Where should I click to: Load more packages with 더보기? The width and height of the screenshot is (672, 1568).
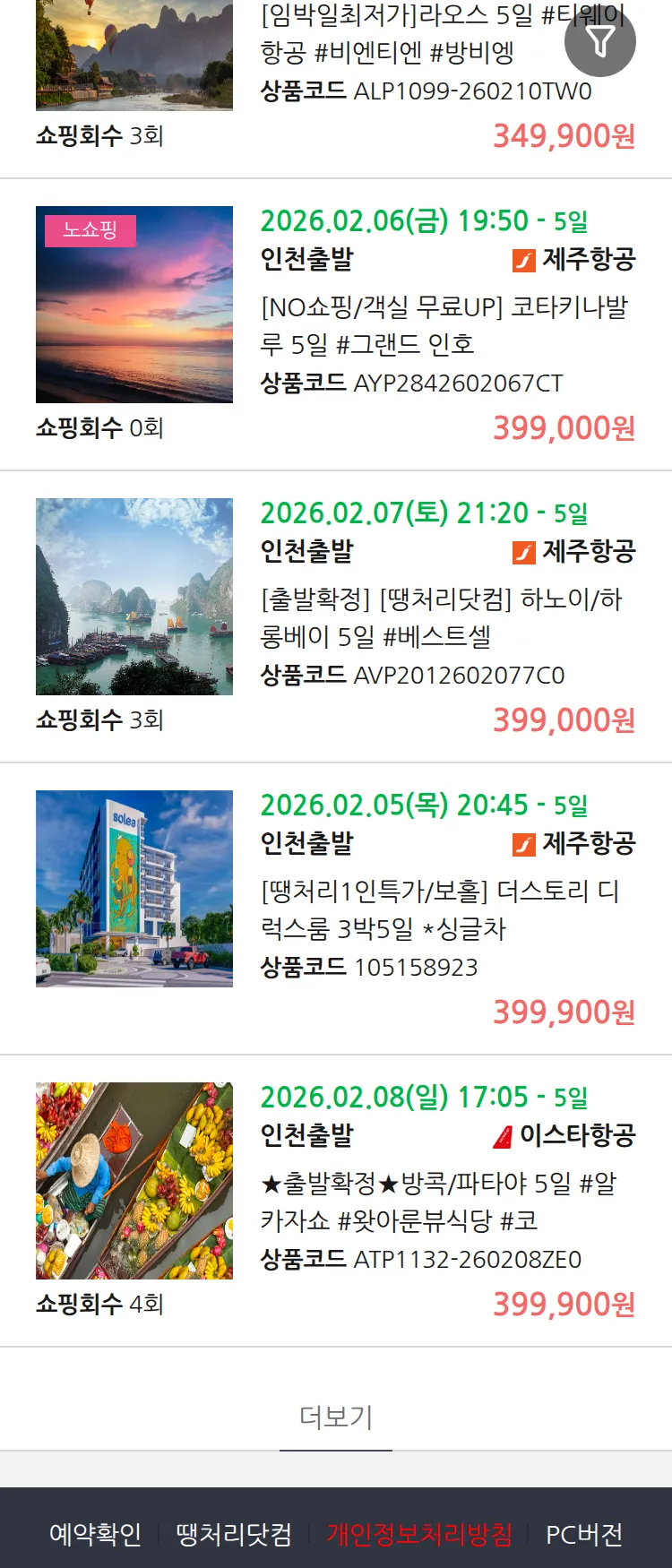[x=336, y=1417]
